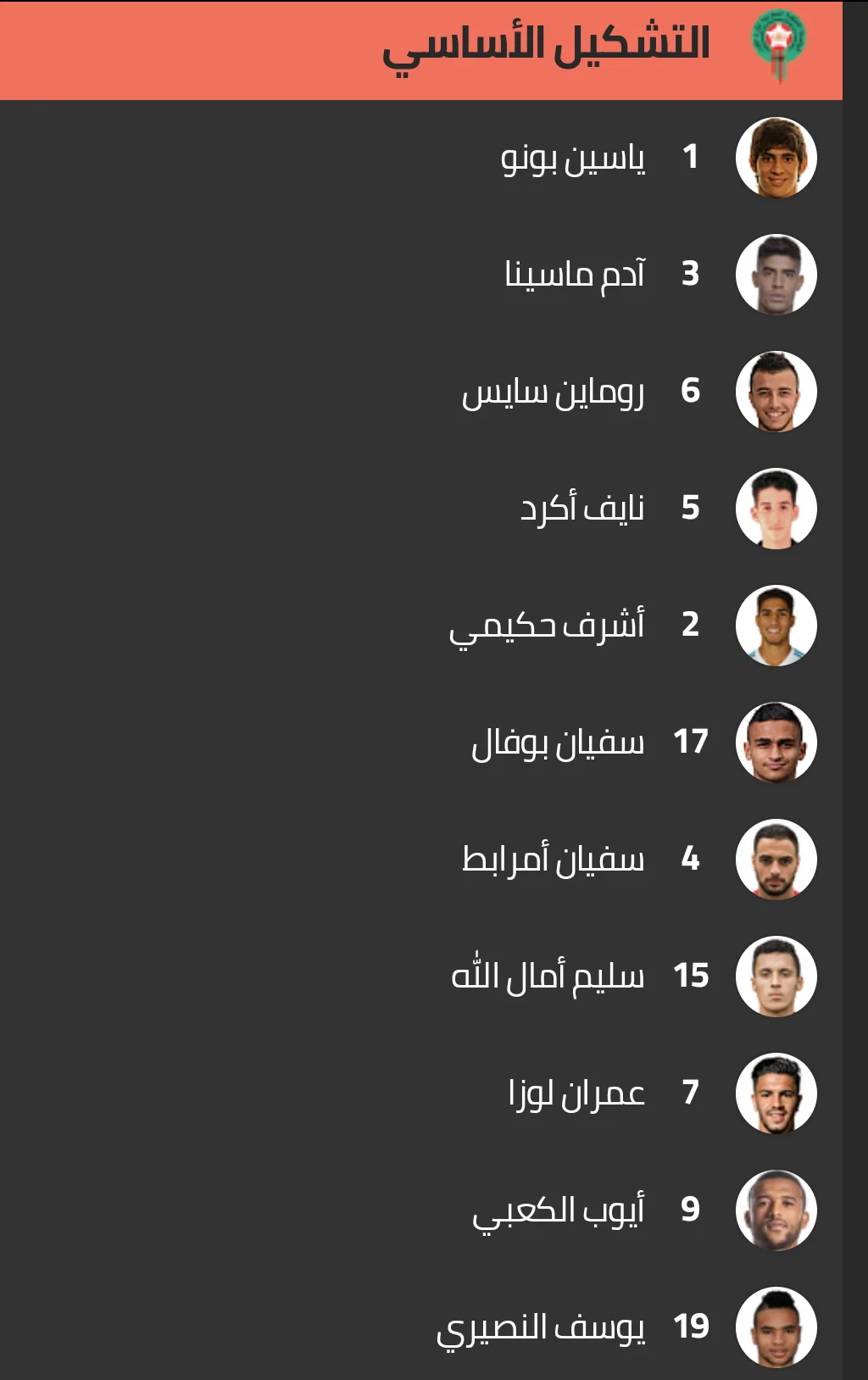Open سفيان أمرابط player page
This screenshot has height=1380, width=868.
tap(553, 860)
